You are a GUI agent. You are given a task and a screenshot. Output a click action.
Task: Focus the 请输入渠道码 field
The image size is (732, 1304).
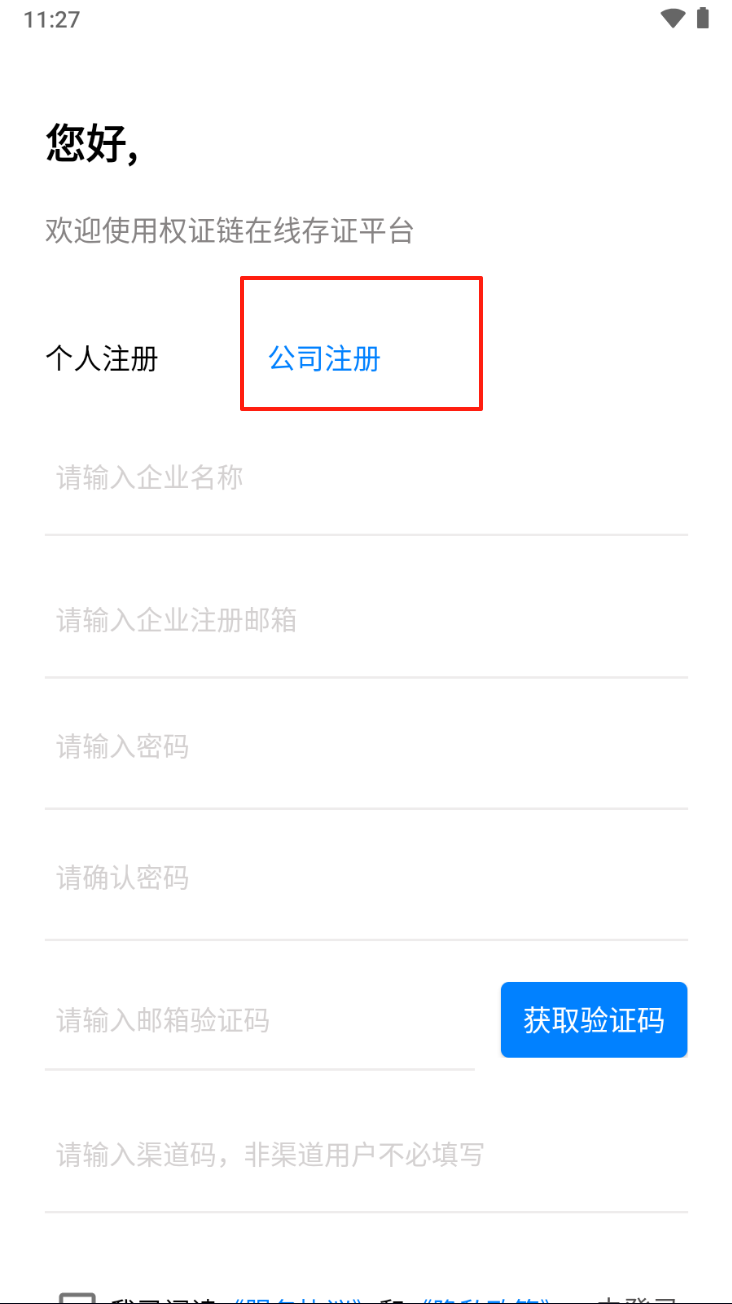tap(366, 1156)
